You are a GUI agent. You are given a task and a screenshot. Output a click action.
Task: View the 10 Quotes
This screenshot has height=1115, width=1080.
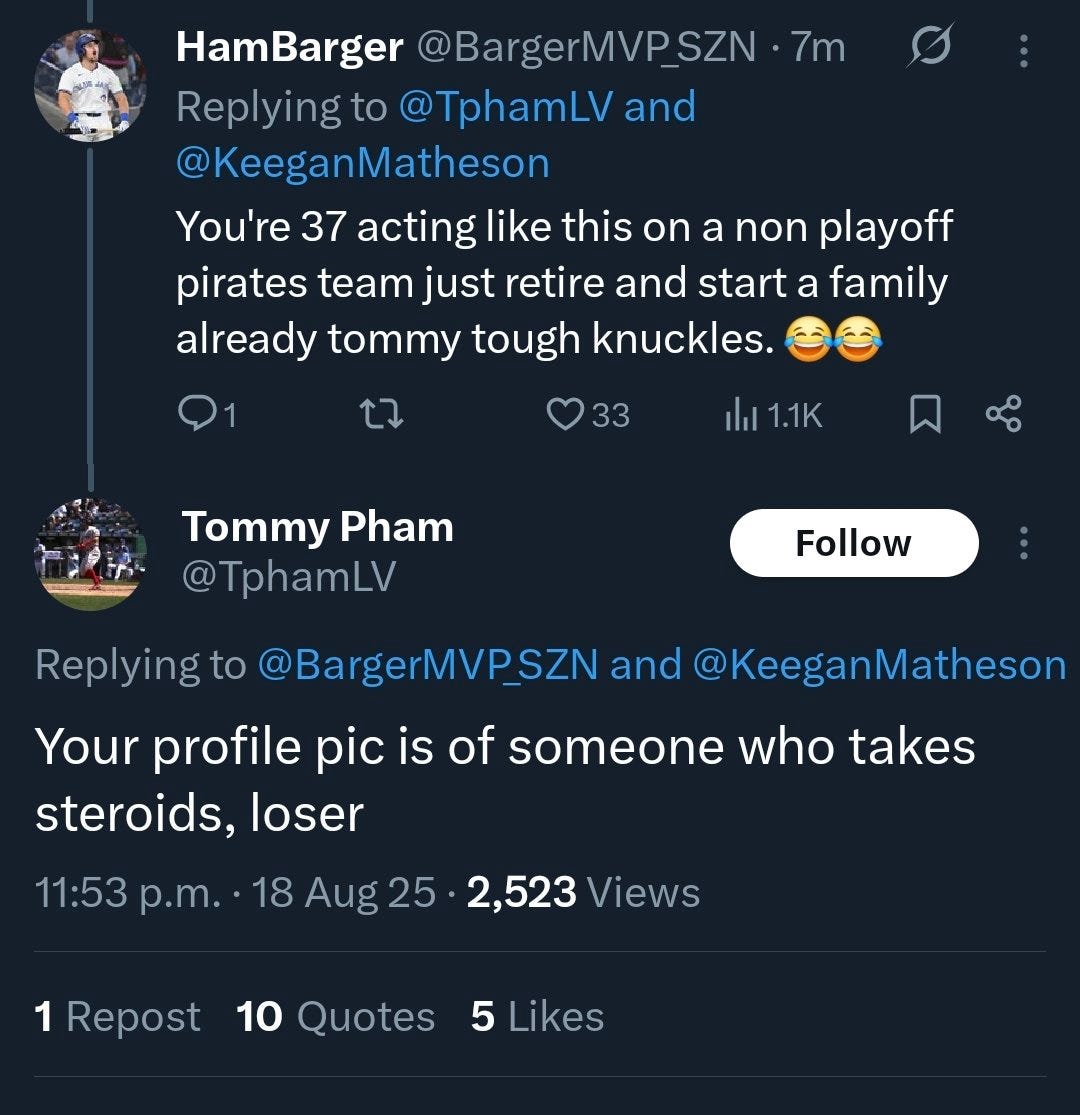tap(335, 1017)
